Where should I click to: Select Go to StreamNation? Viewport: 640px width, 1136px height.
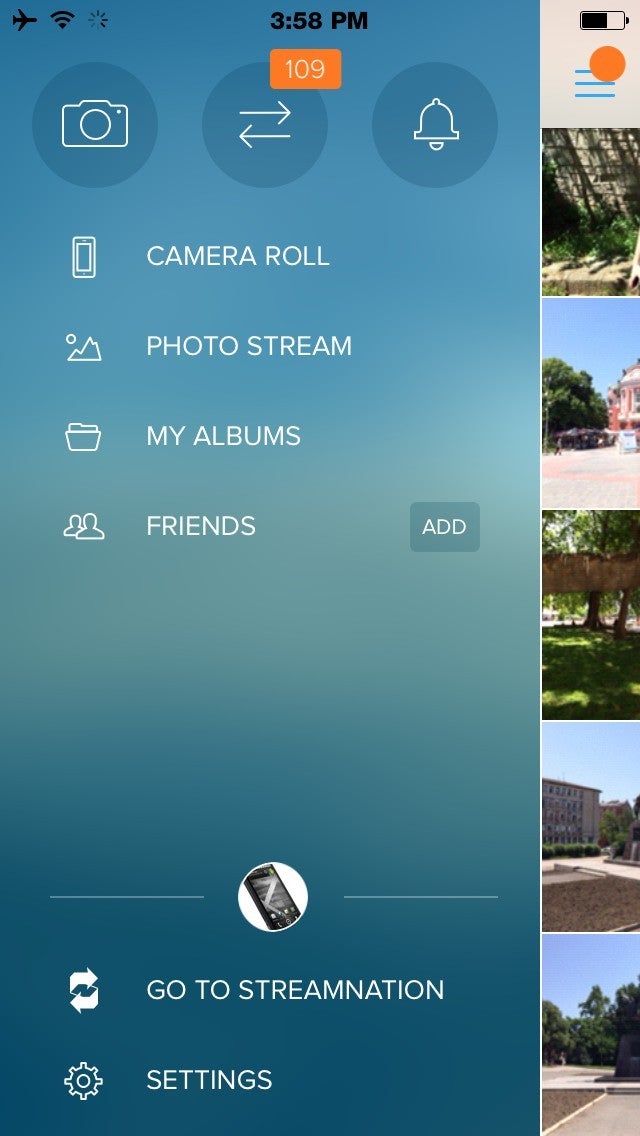[295, 990]
